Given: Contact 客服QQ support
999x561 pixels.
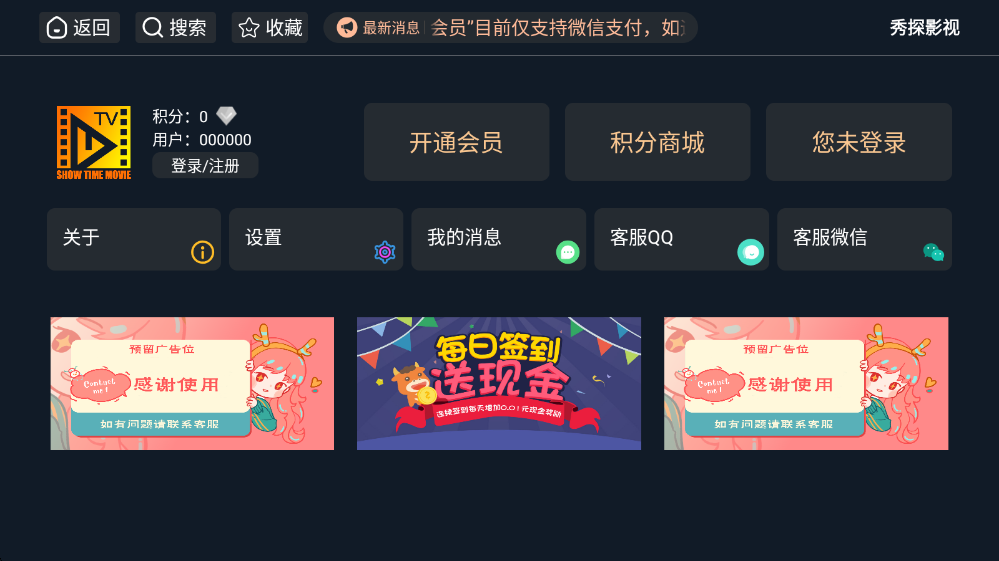Looking at the screenshot, I should point(681,239).
